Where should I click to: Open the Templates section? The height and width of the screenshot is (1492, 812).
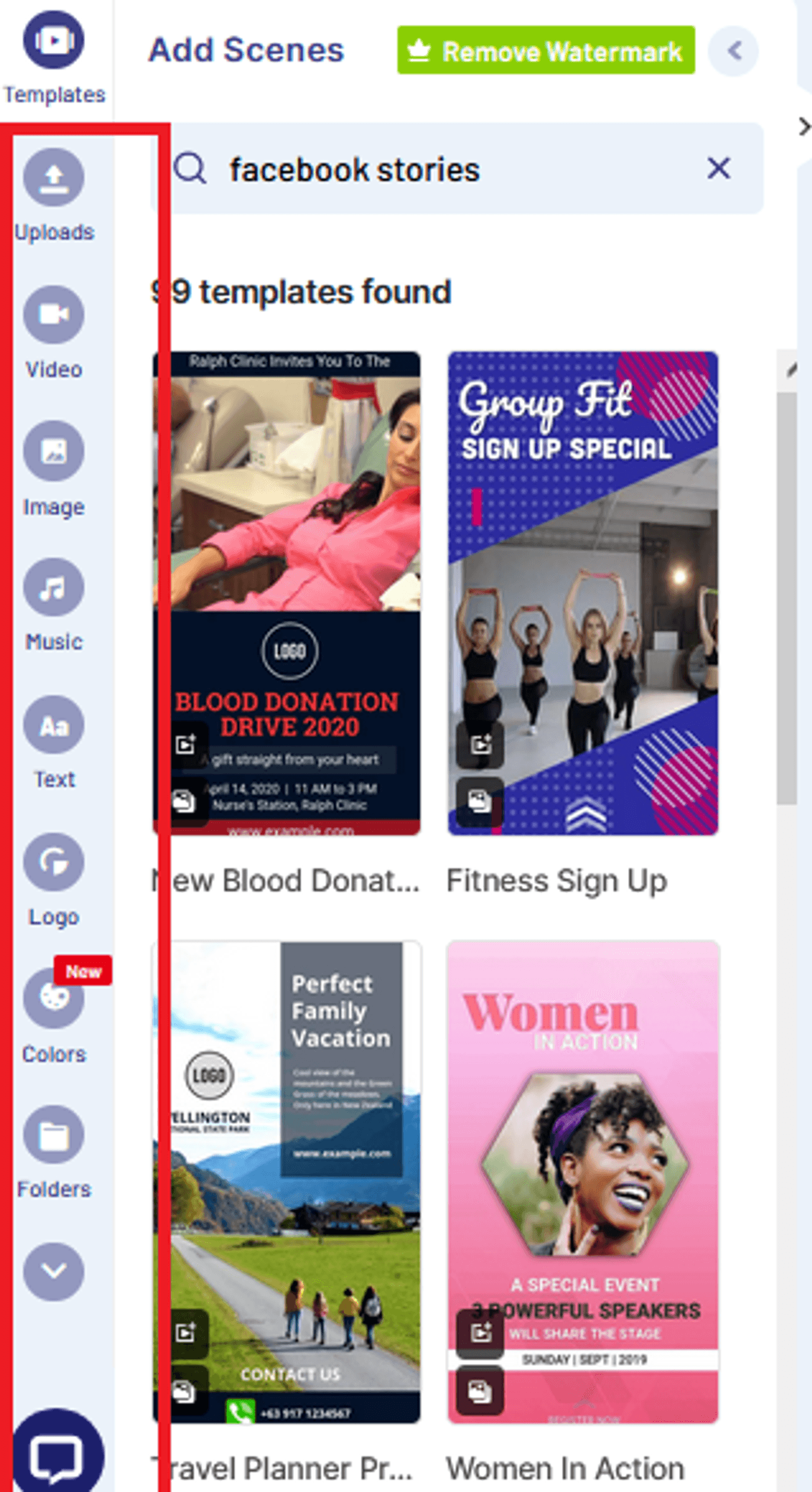pyautogui.click(x=53, y=41)
